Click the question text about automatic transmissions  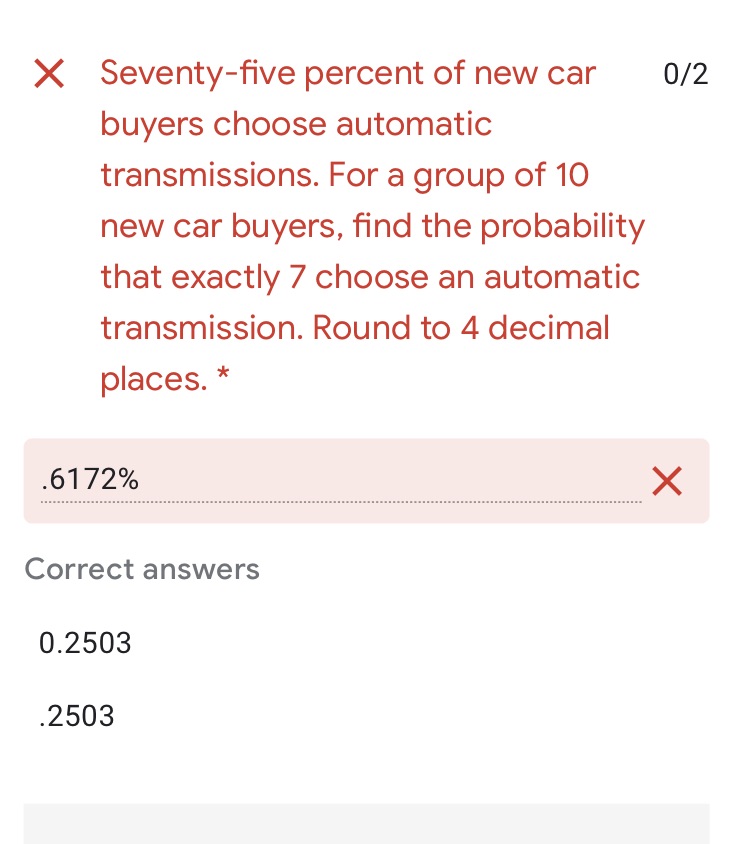[370, 225]
